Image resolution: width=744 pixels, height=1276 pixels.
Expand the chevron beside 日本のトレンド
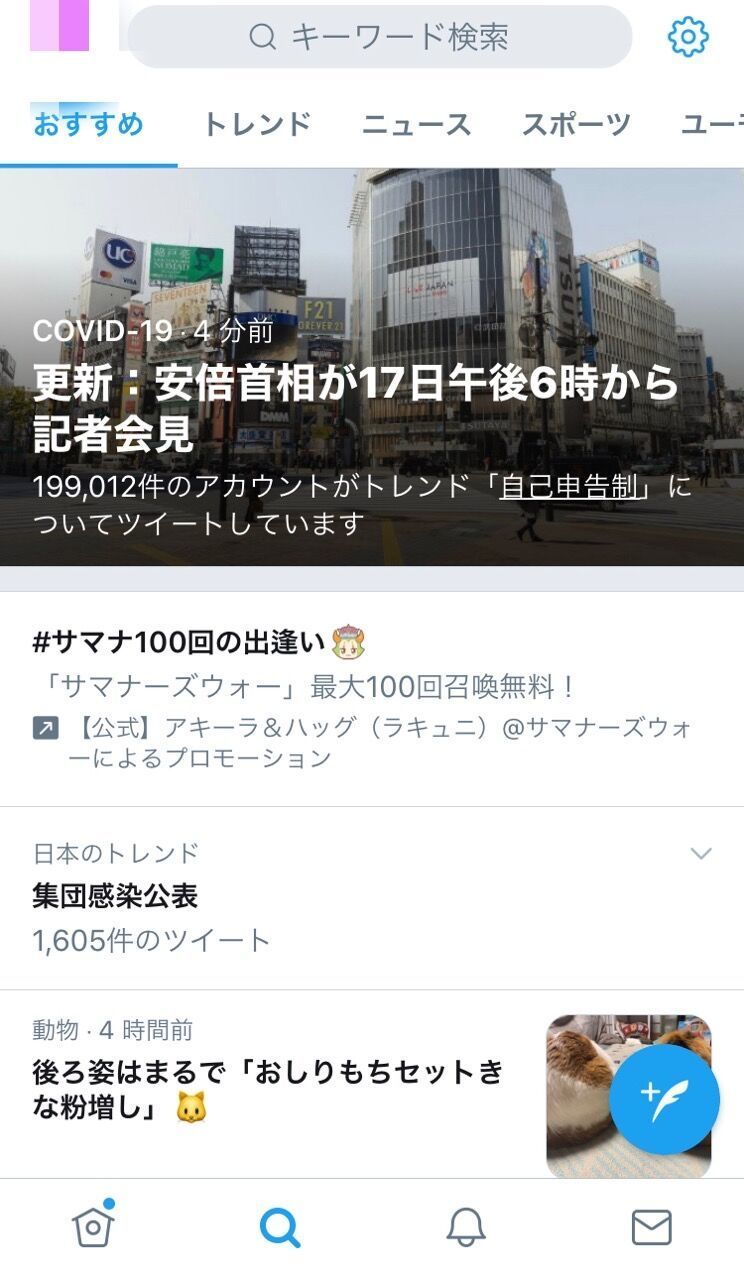[x=701, y=853]
